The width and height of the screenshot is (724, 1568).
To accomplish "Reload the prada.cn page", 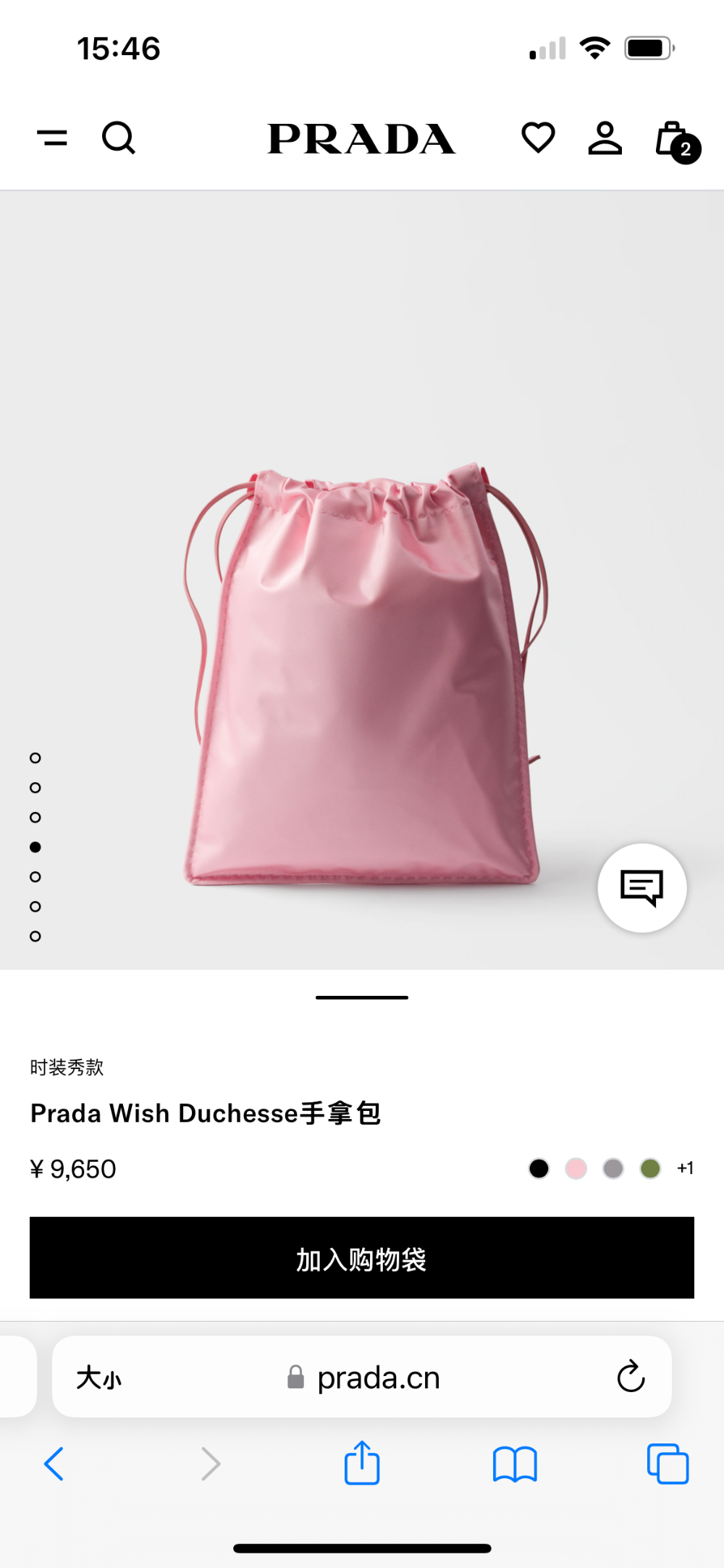I will coord(631,1376).
